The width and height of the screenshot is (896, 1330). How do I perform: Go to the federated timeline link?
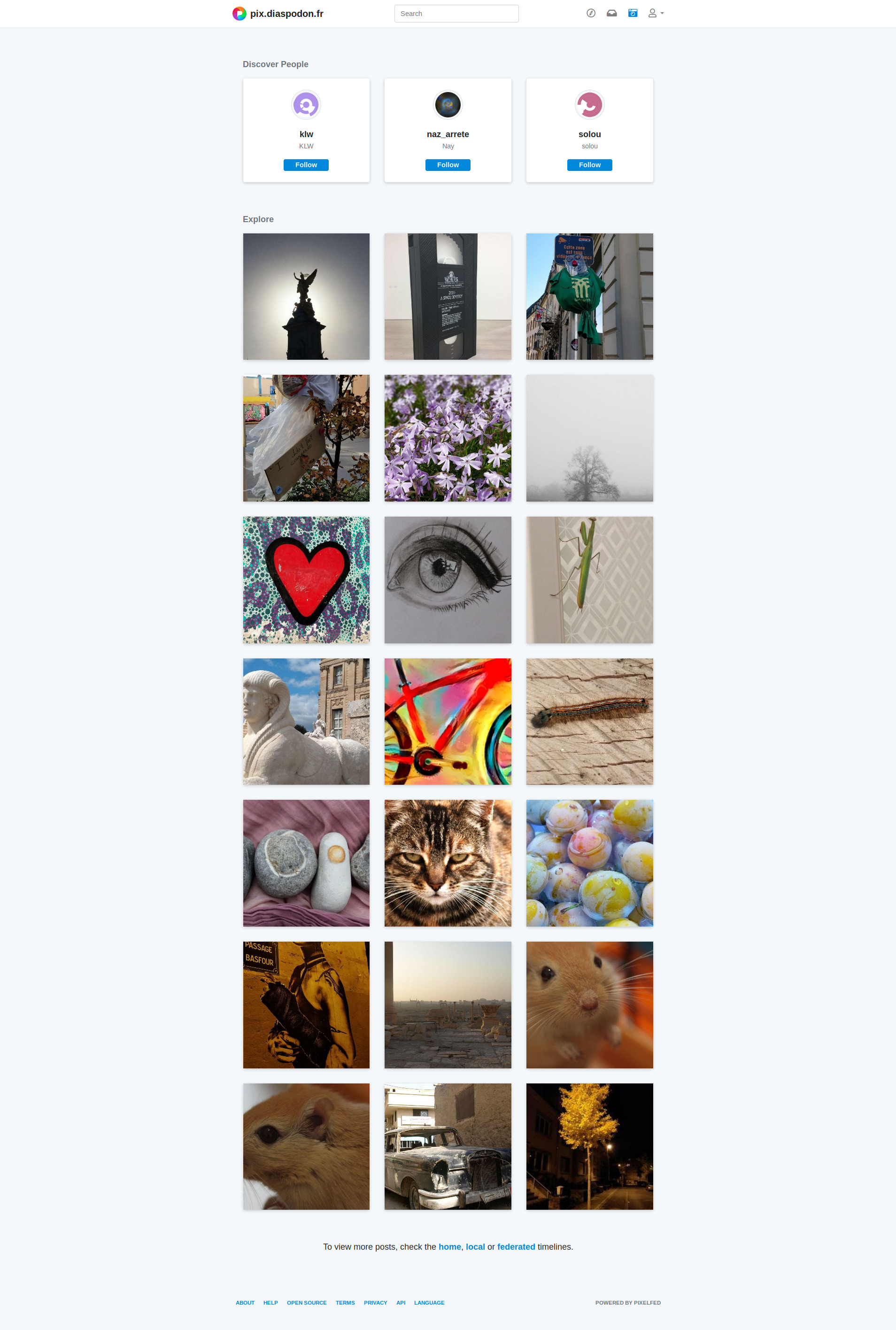(x=516, y=1246)
